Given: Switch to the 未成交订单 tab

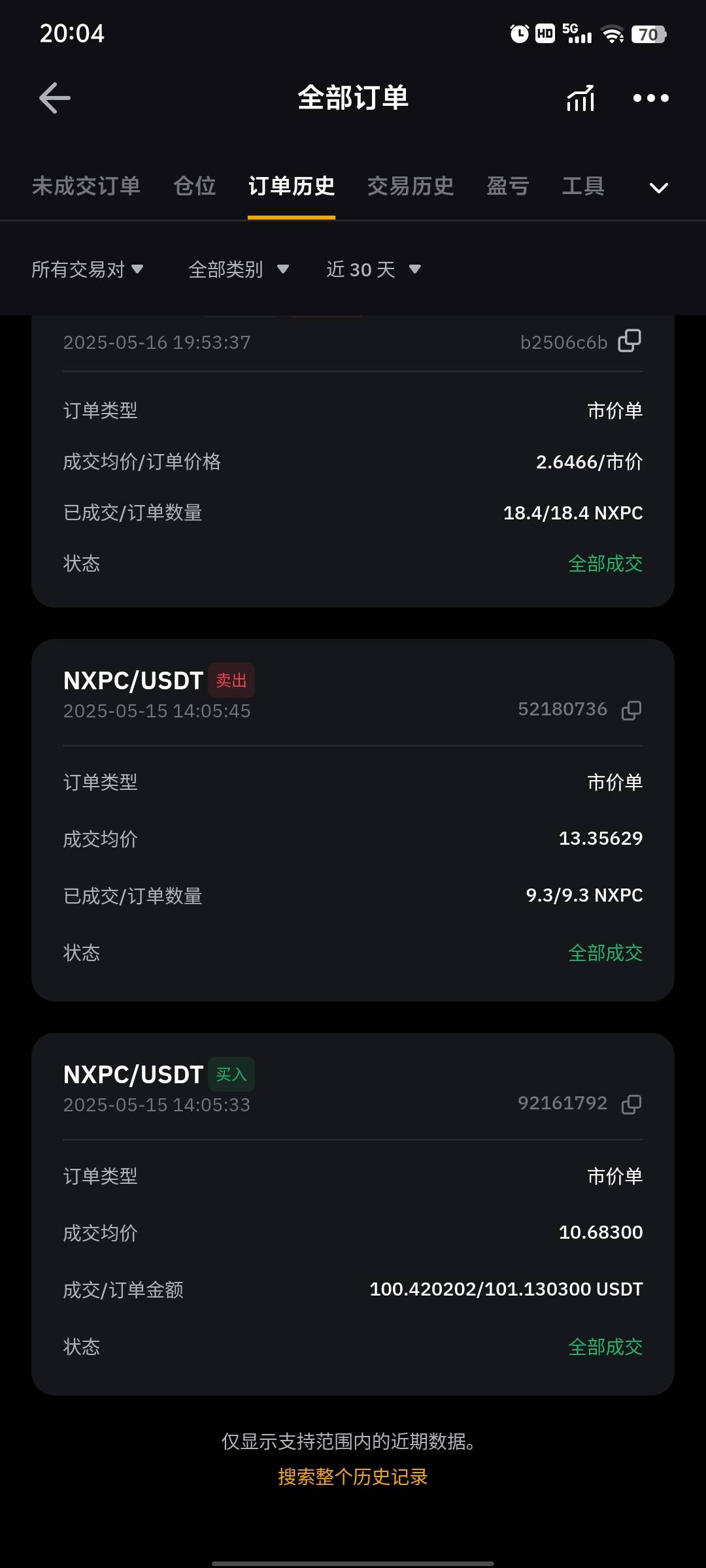Looking at the screenshot, I should [86, 186].
